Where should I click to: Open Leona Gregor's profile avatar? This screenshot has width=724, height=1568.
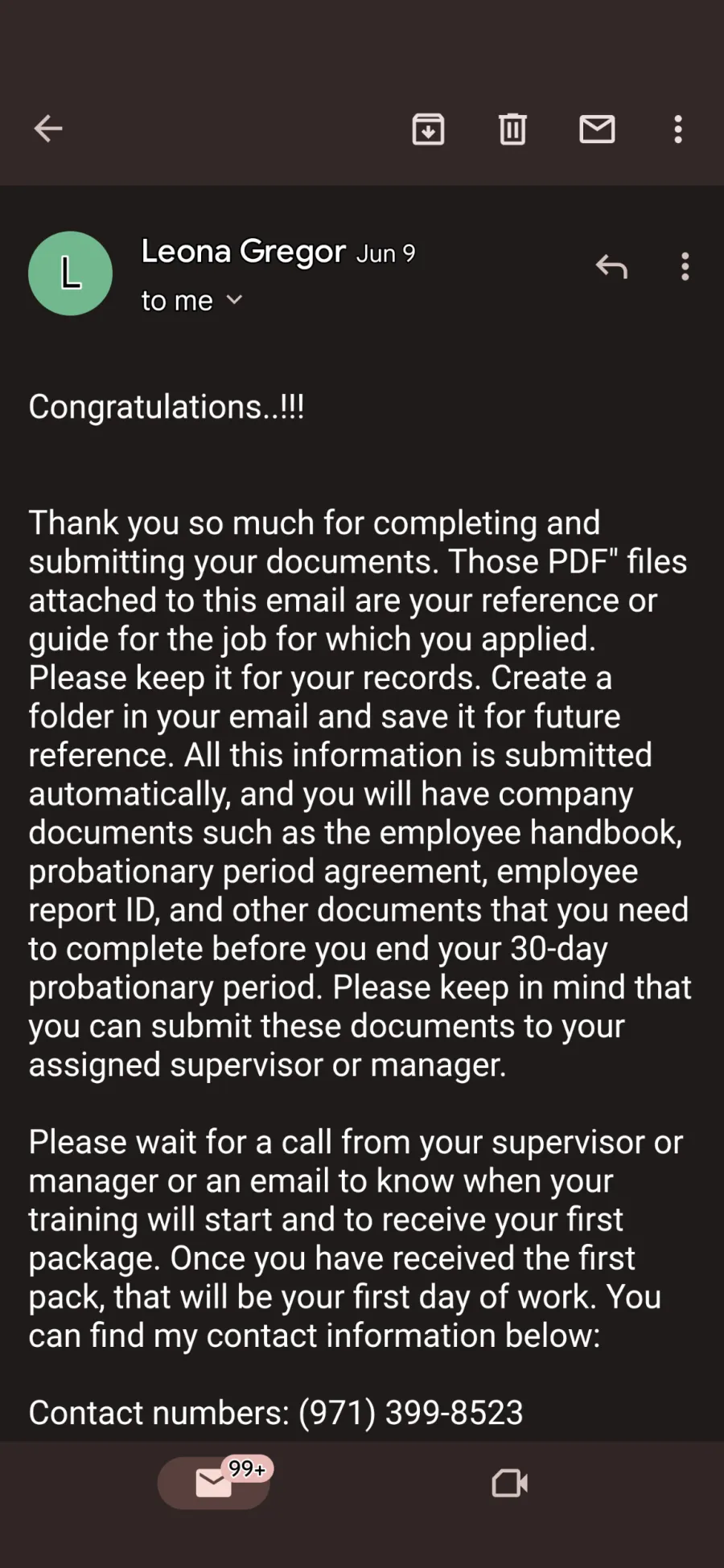point(70,273)
